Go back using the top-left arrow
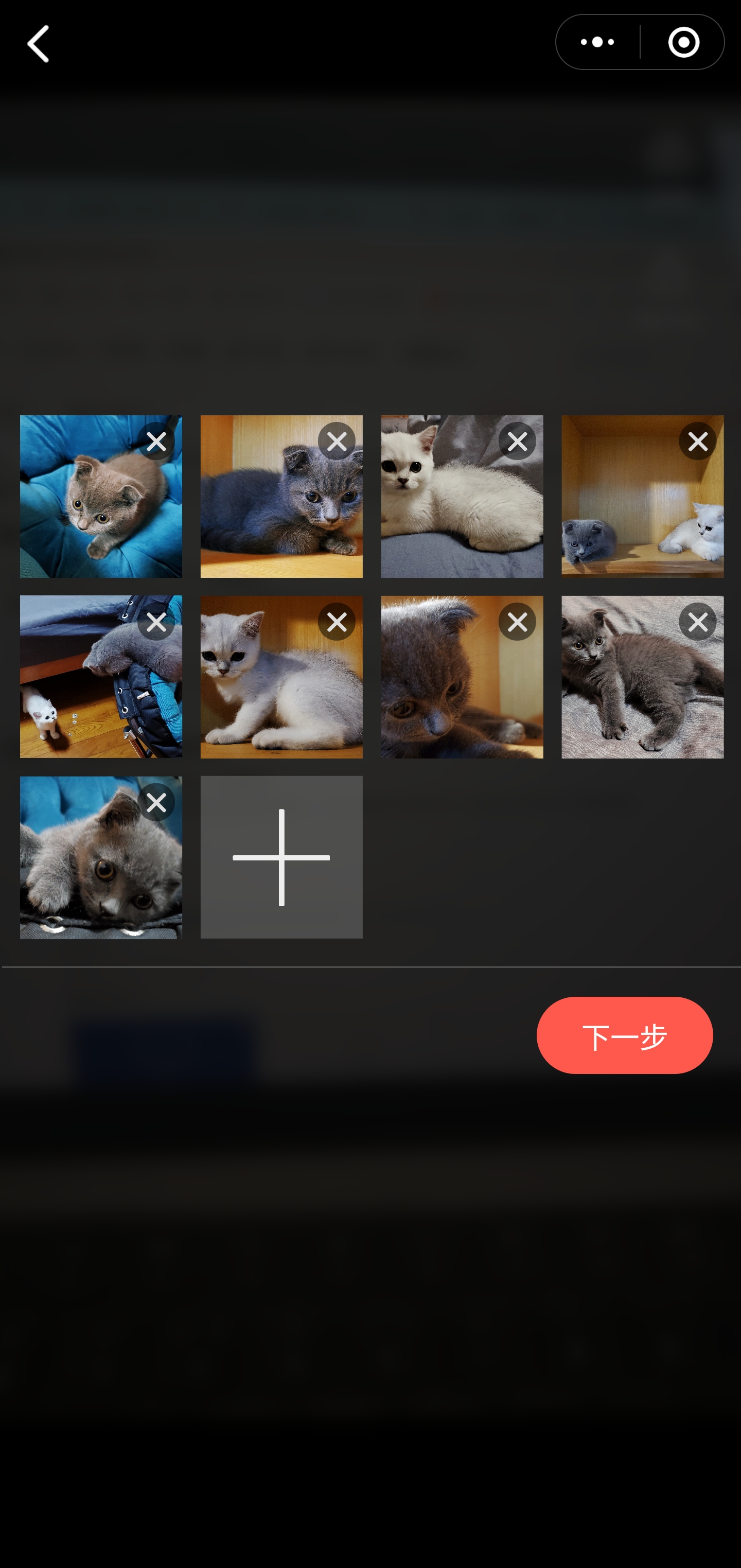This screenshot has width=741, height=1568. 39,44
